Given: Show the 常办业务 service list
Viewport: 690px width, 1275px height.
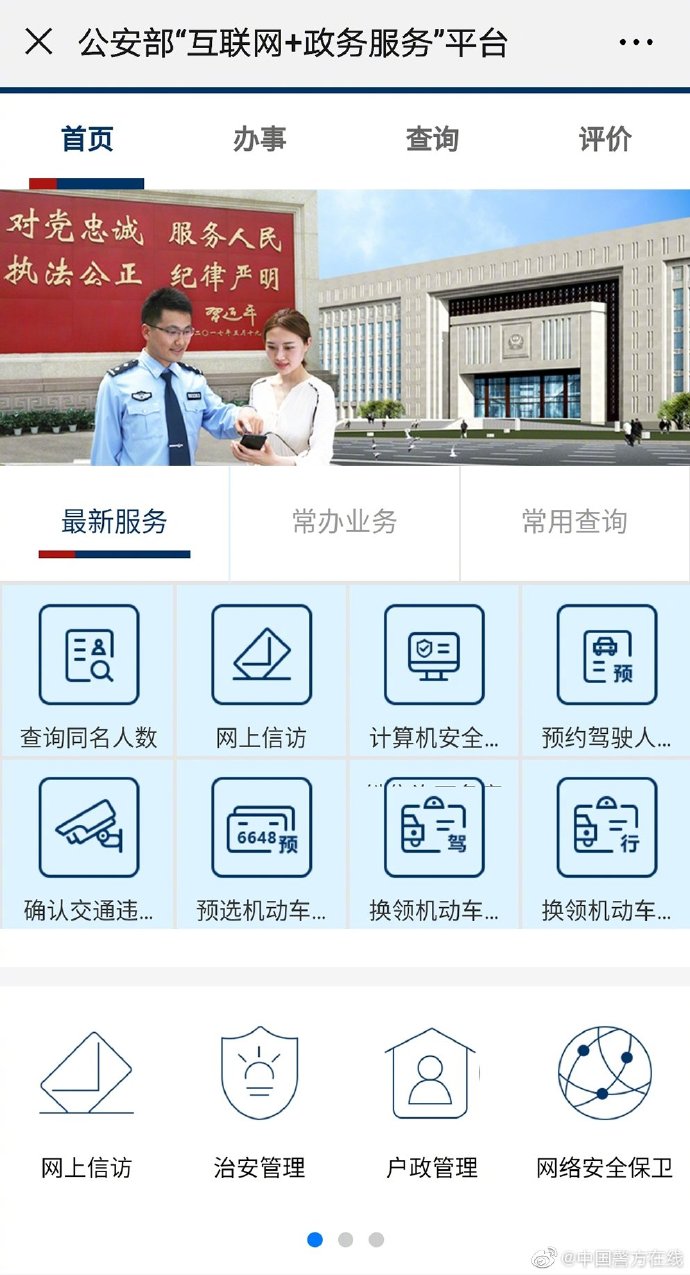Looking at the screenshot, I should (x=344, y=522).
